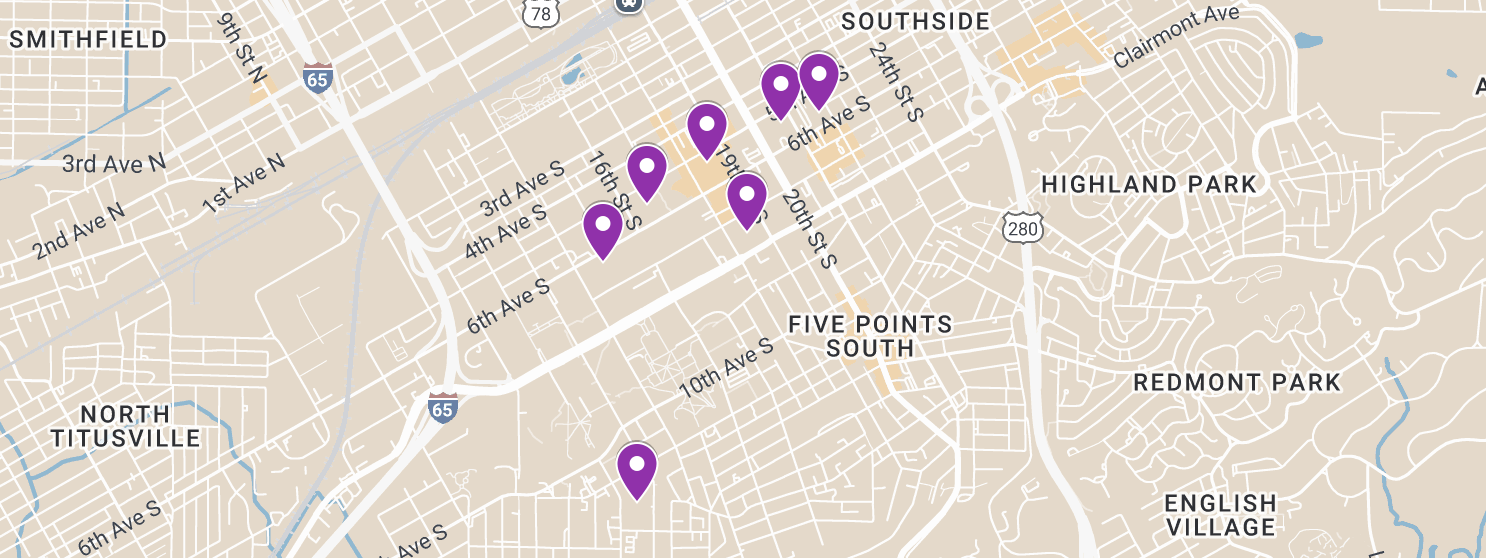This screenshot has height=558, width=1486.
Task: Select the pin just above the 19th St label
Action: point(707,127)
